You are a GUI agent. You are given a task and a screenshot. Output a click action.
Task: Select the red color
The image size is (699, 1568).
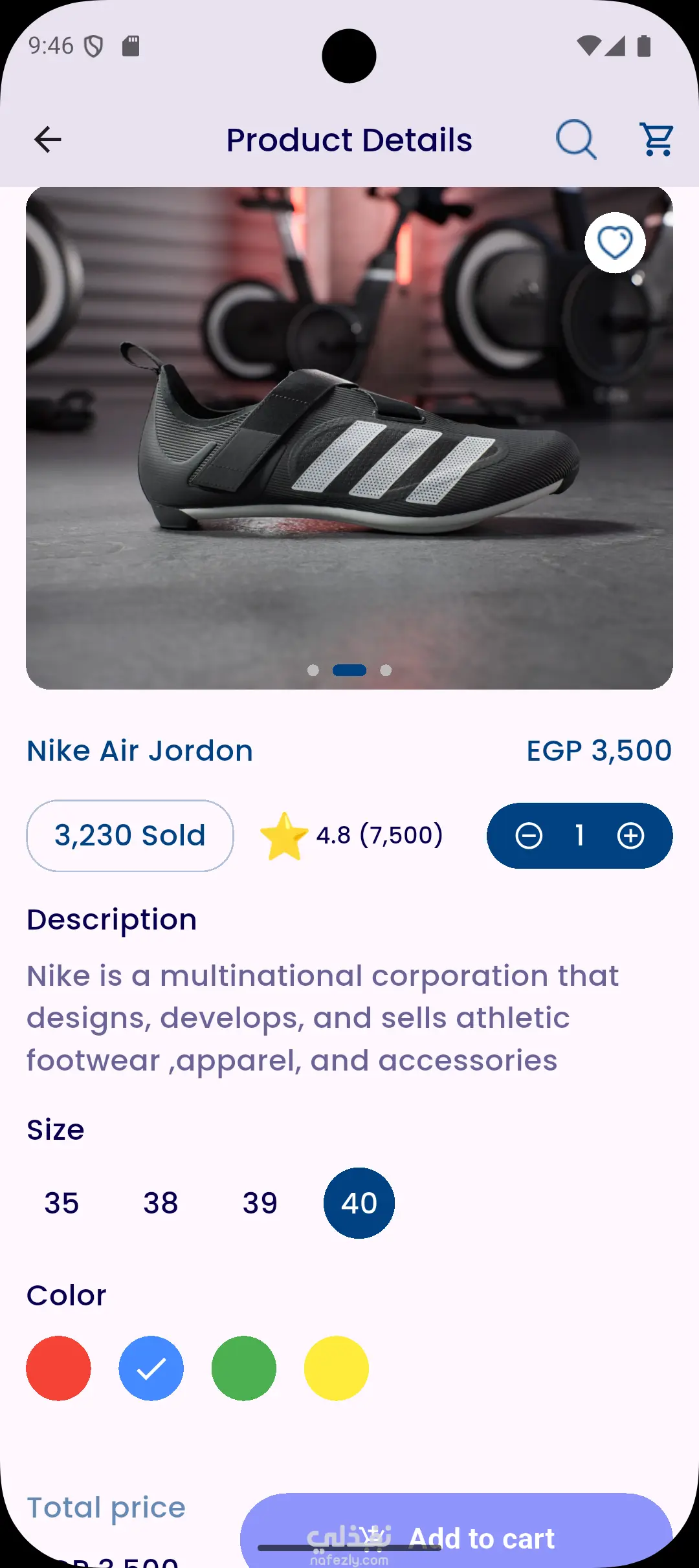(58, 1368)
